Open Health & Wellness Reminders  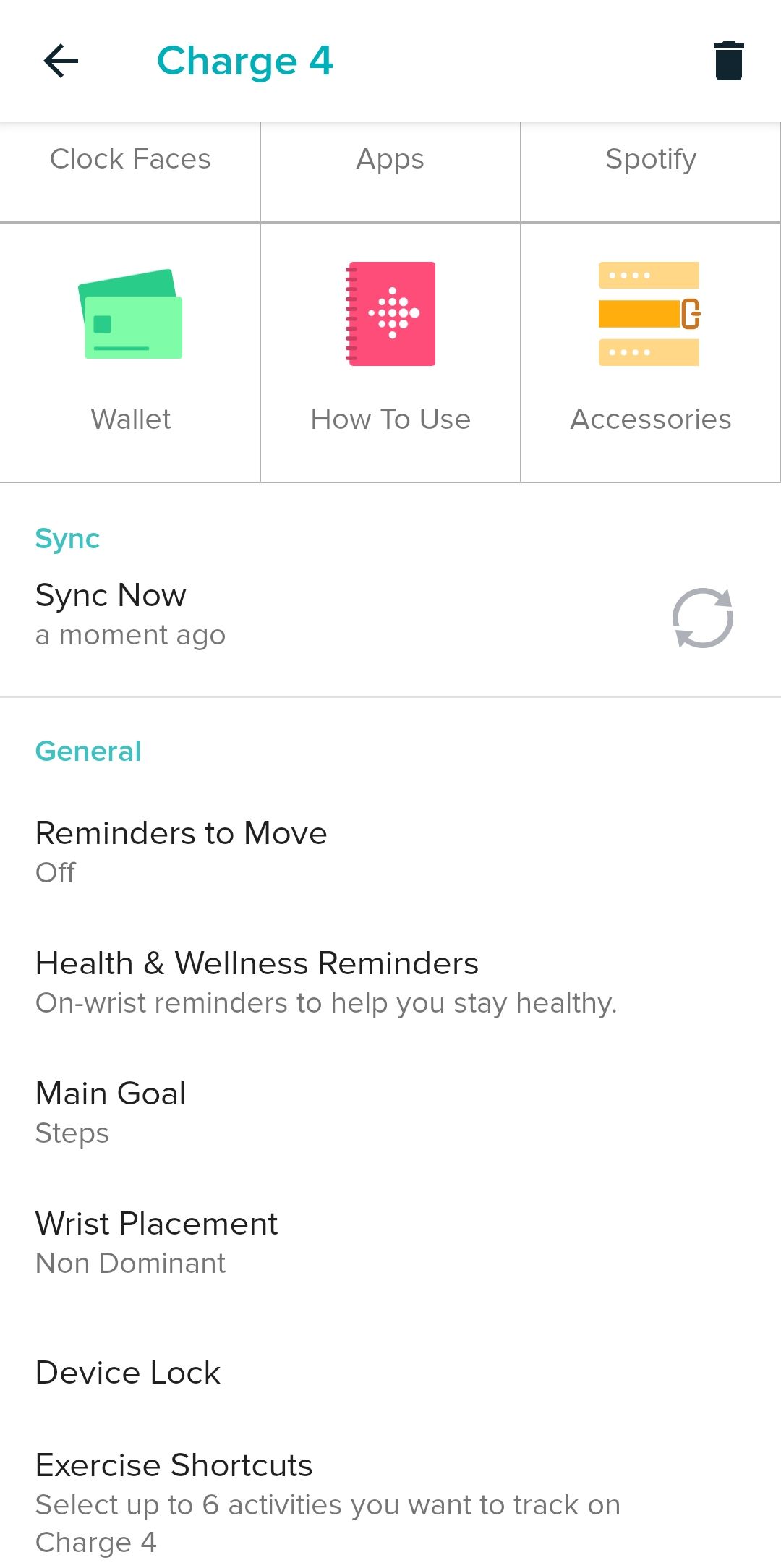tap(257, 963)
